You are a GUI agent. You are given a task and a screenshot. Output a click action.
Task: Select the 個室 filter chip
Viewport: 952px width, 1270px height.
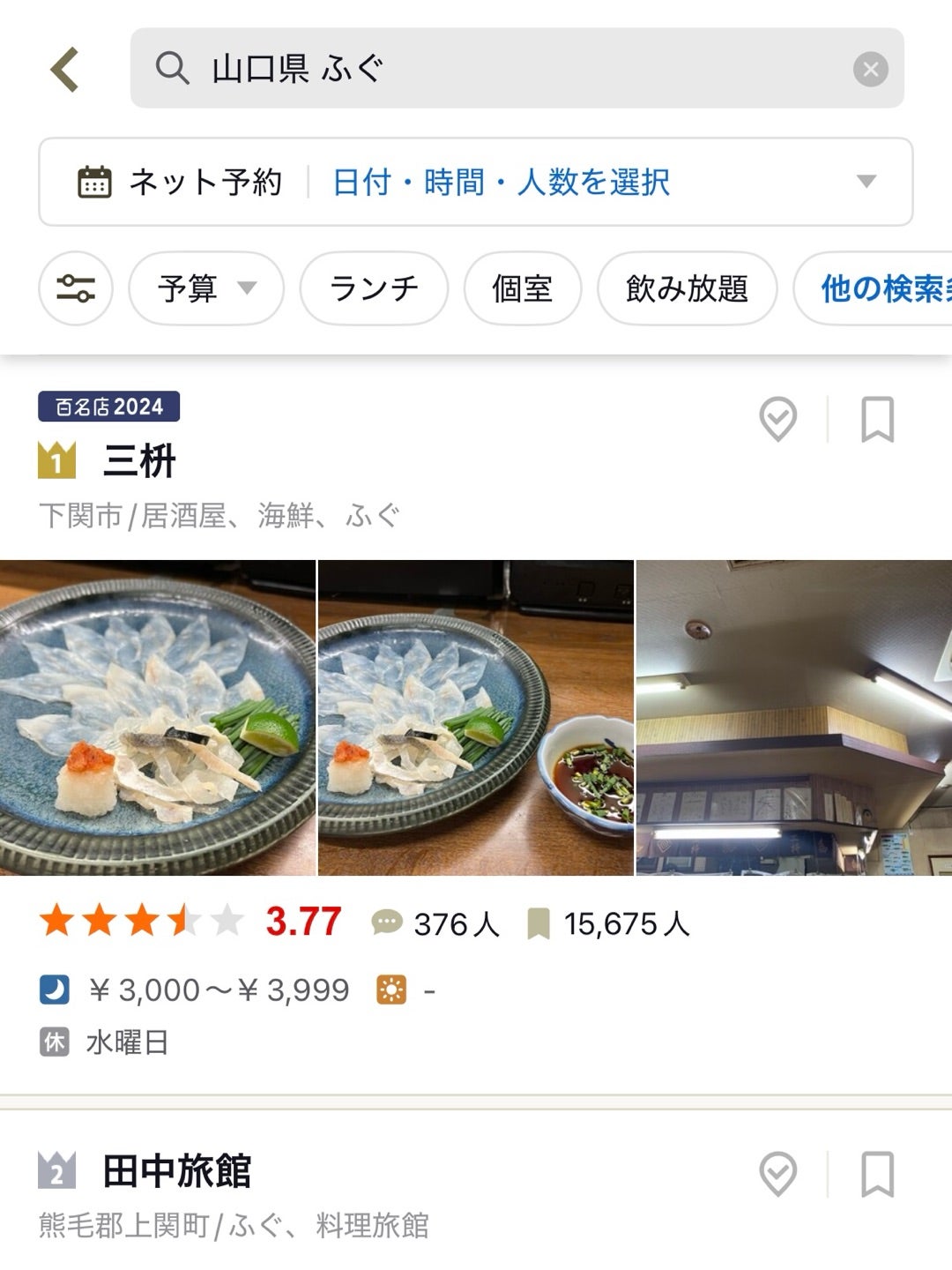tap(522, 288)
